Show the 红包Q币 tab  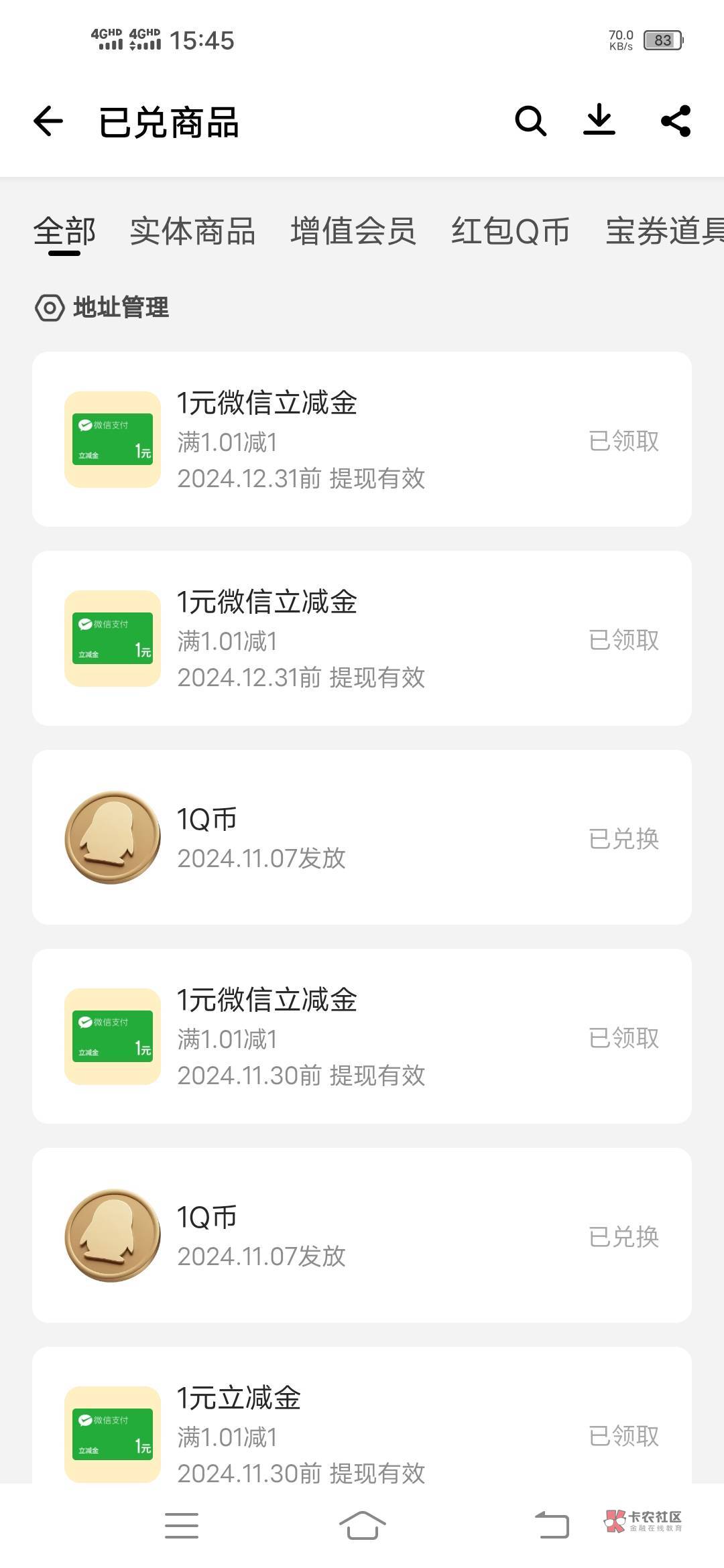(510, 232)
